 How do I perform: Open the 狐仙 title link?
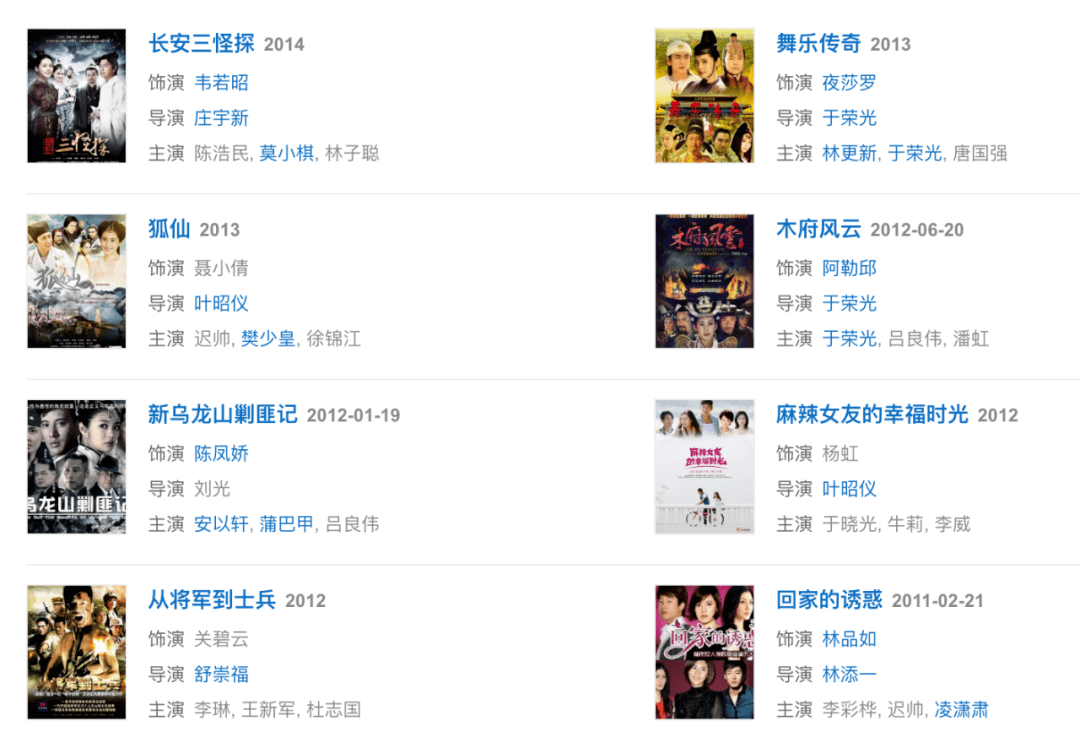(169, 229)
